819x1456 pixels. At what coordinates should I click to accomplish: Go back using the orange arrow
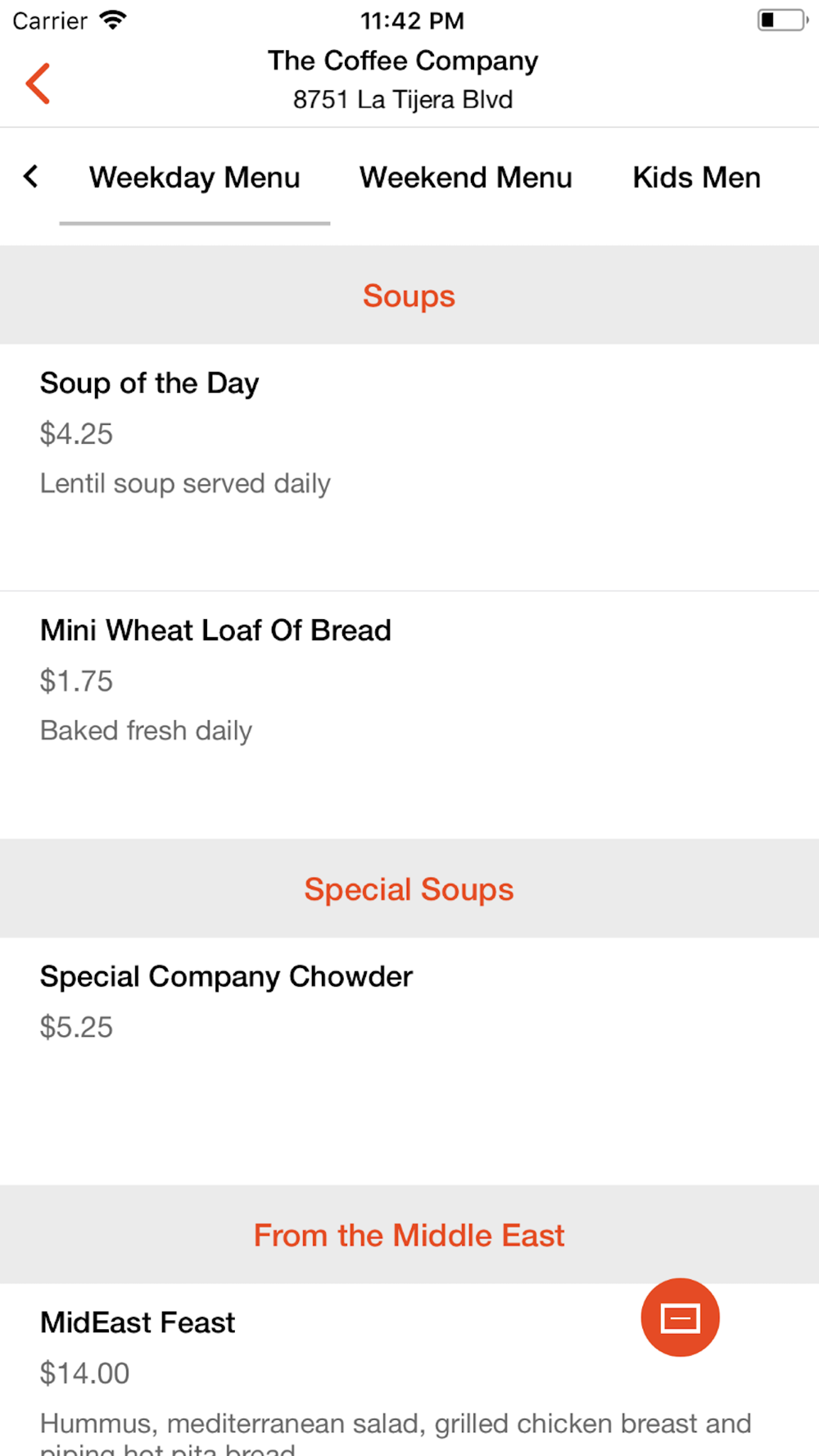coord(38,84)
